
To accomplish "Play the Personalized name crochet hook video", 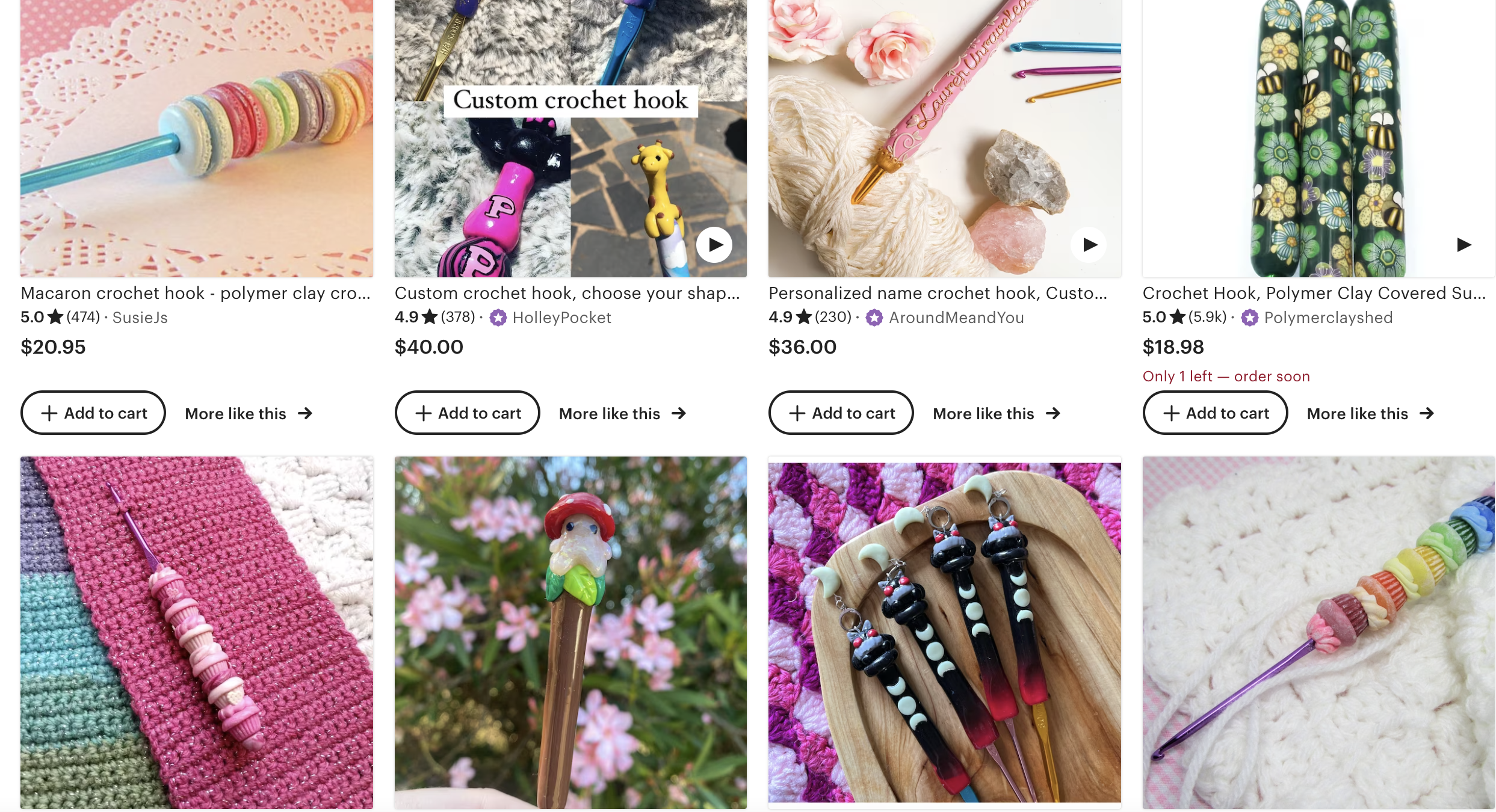I will coord(1089,245).
